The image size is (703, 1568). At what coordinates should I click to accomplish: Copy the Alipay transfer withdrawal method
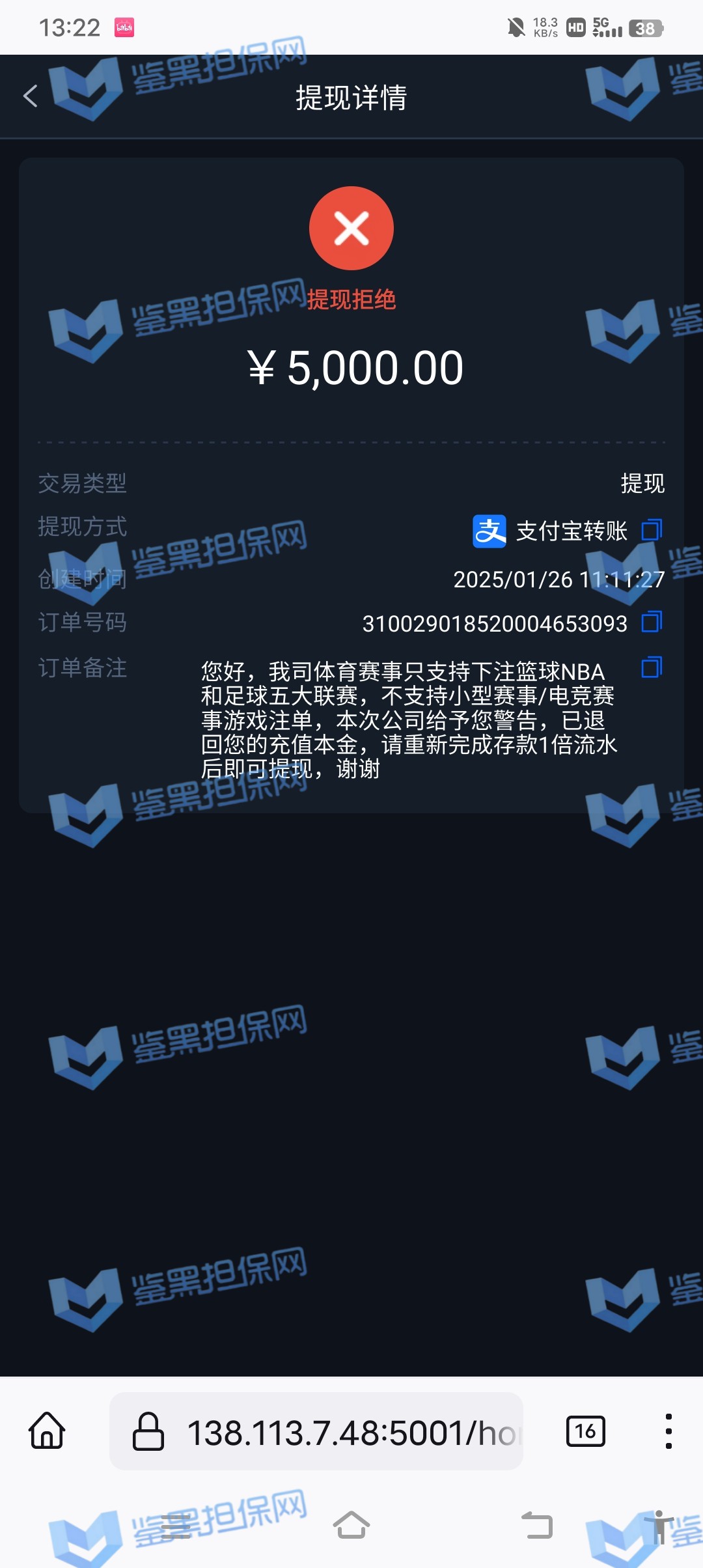652,530
